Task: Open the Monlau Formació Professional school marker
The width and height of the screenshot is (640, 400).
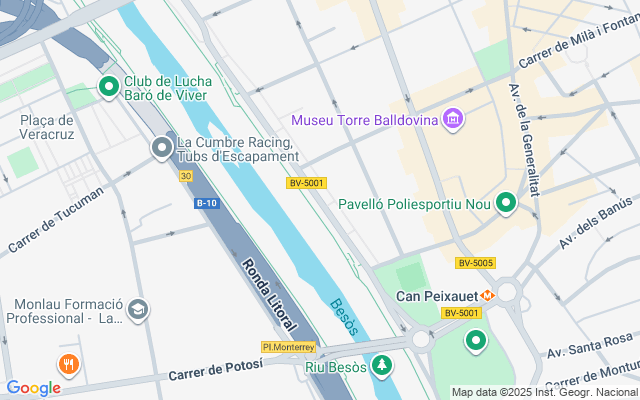Action: coord(138,309)
